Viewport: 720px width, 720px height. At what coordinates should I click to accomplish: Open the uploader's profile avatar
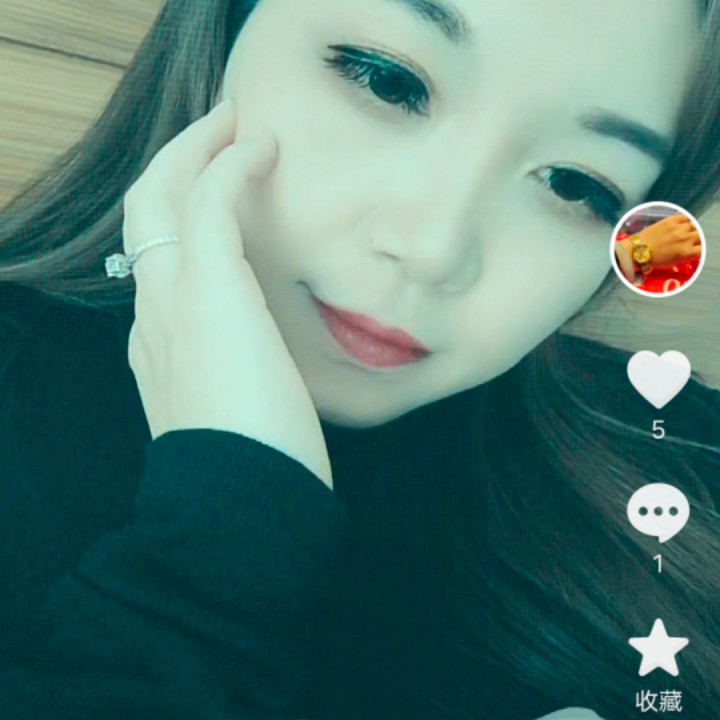pos(658,249)
